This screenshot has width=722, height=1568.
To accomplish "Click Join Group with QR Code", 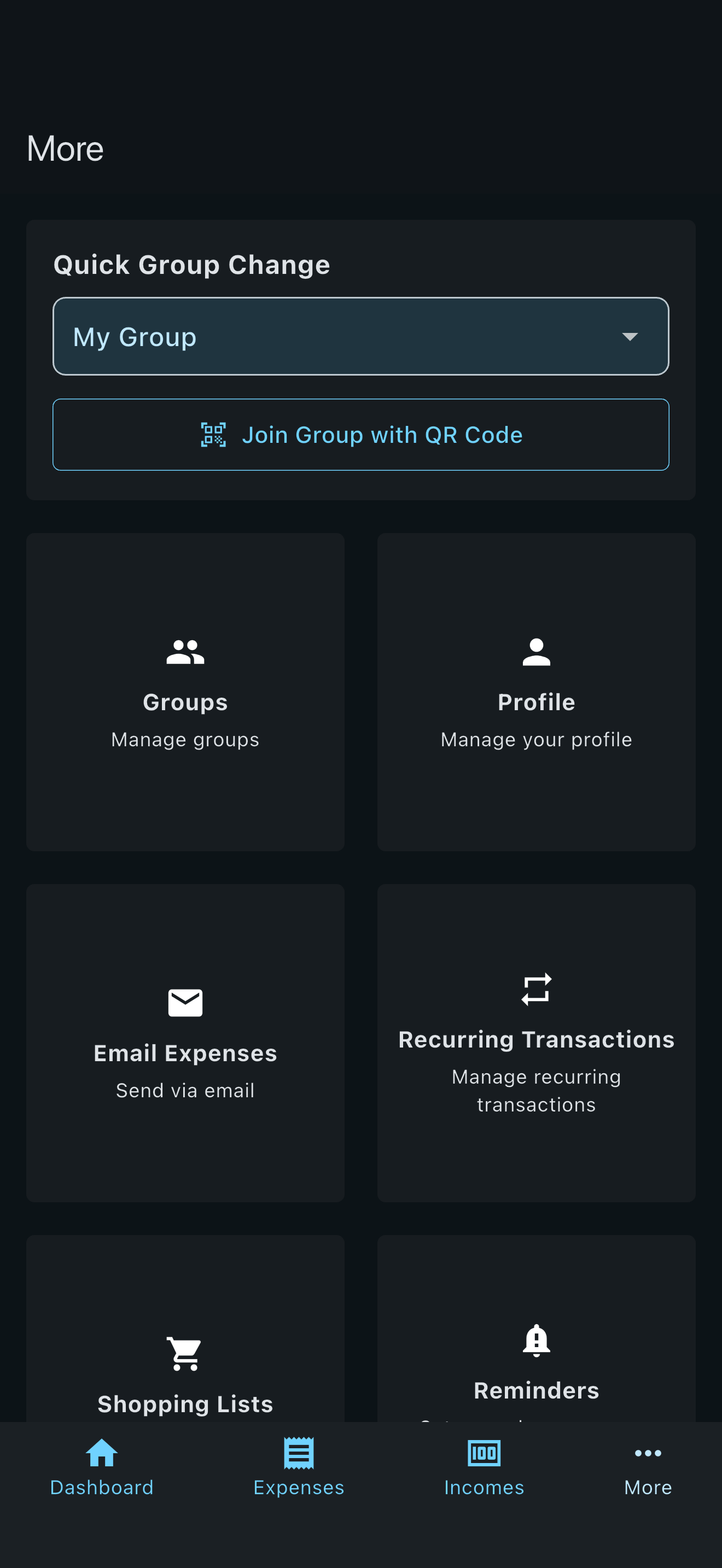I will click(x=361, y=435).
